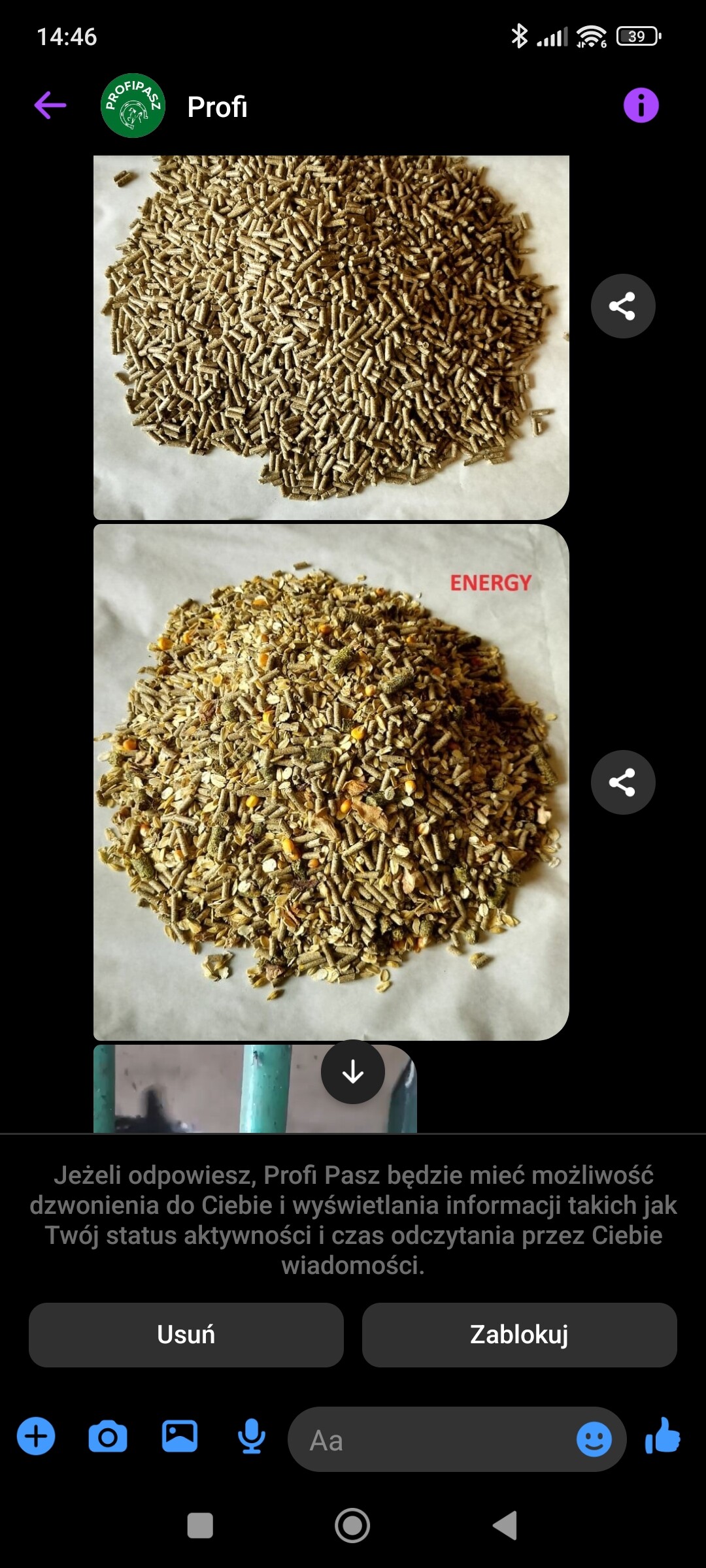This screenshot has width=706, height=1568.
Task: Send a thumbs-up like
Action: pos(663,1435)
